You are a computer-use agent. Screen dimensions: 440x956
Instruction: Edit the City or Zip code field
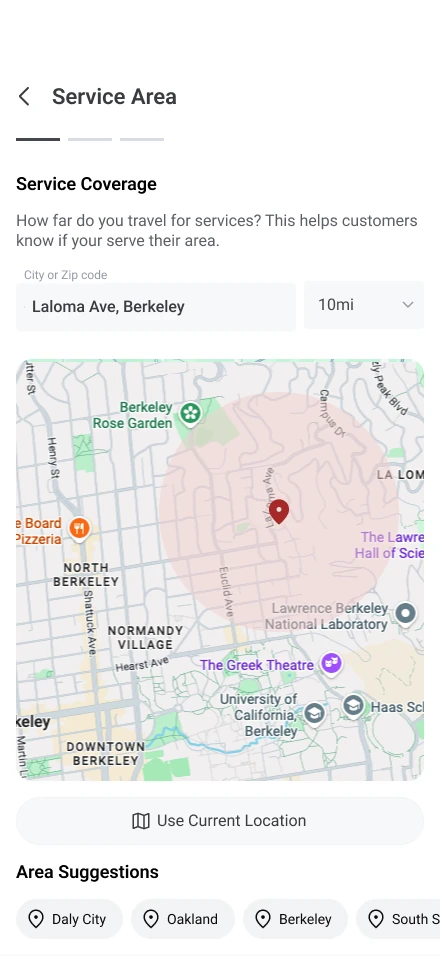tap(156, 306)
